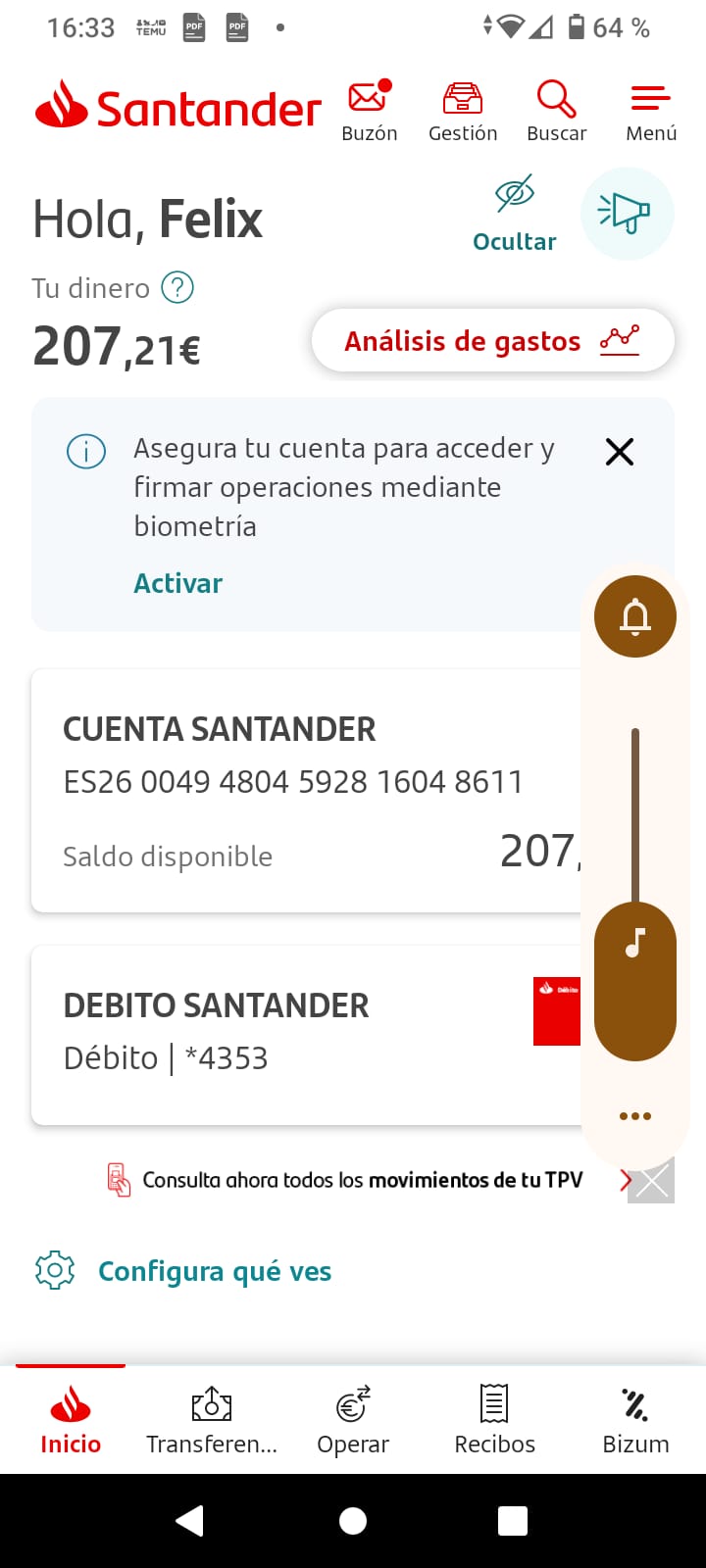Image resolution: width=706 pixels, height=1568 pixels.
Task: Open the Buzón mailbox
Action: pyautogui.click(x=369, y=111)
